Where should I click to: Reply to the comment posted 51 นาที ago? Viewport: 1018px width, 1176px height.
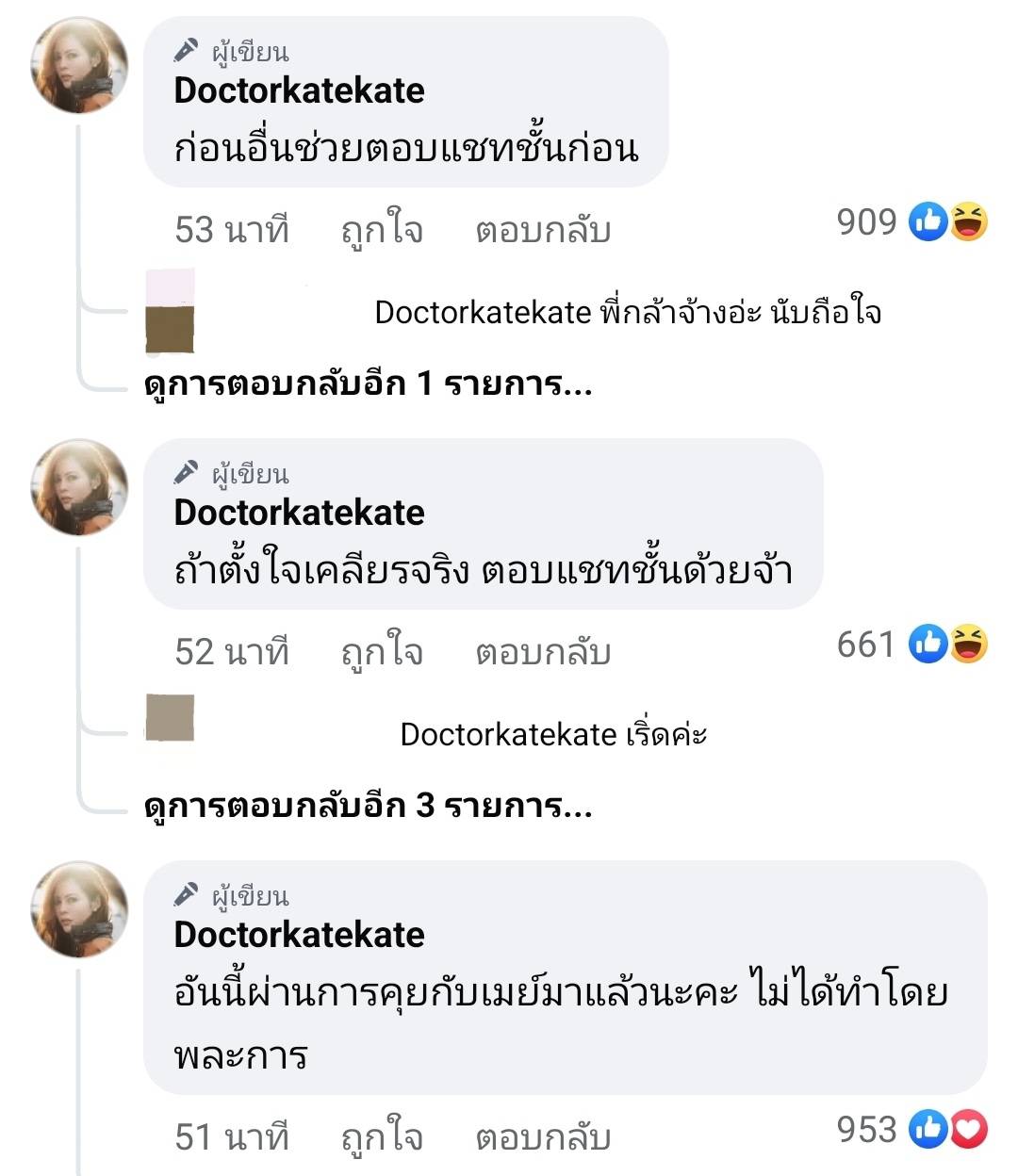coord(543,1137)
